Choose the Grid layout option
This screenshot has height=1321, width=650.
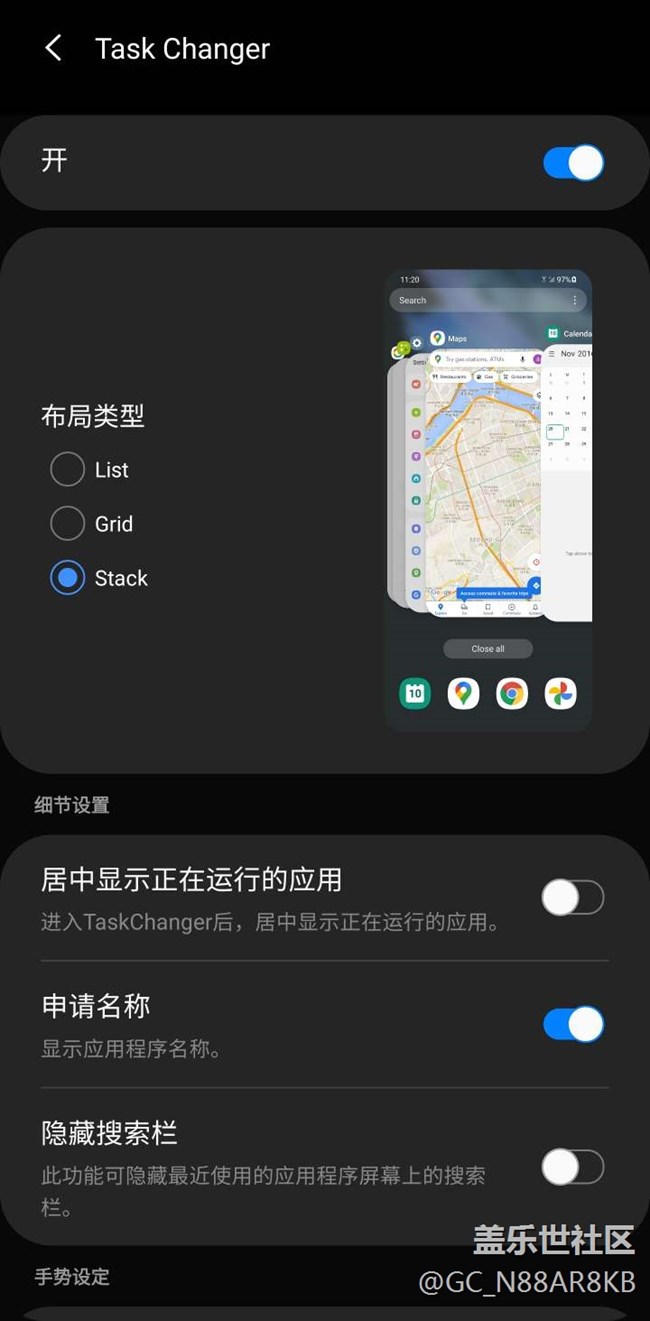click(68, 523)
